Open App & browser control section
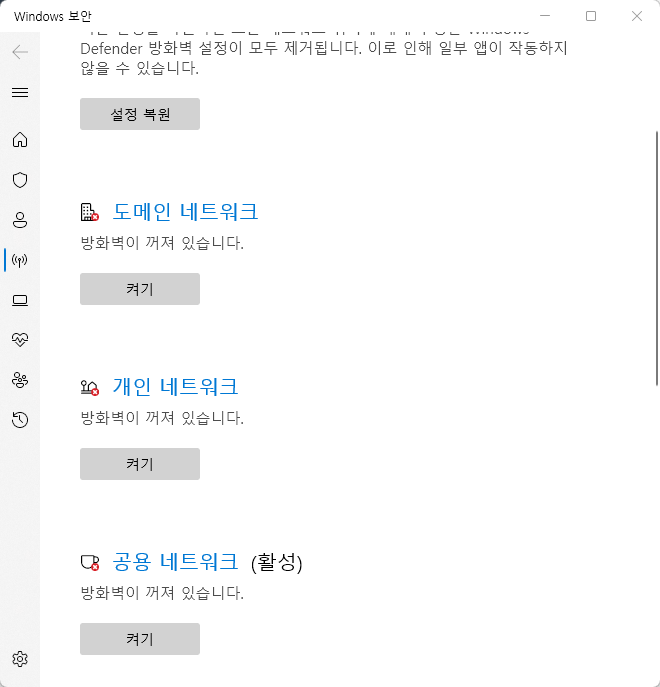Image resolution: width=660 pixels, height=687 pixels. point(20,300)
